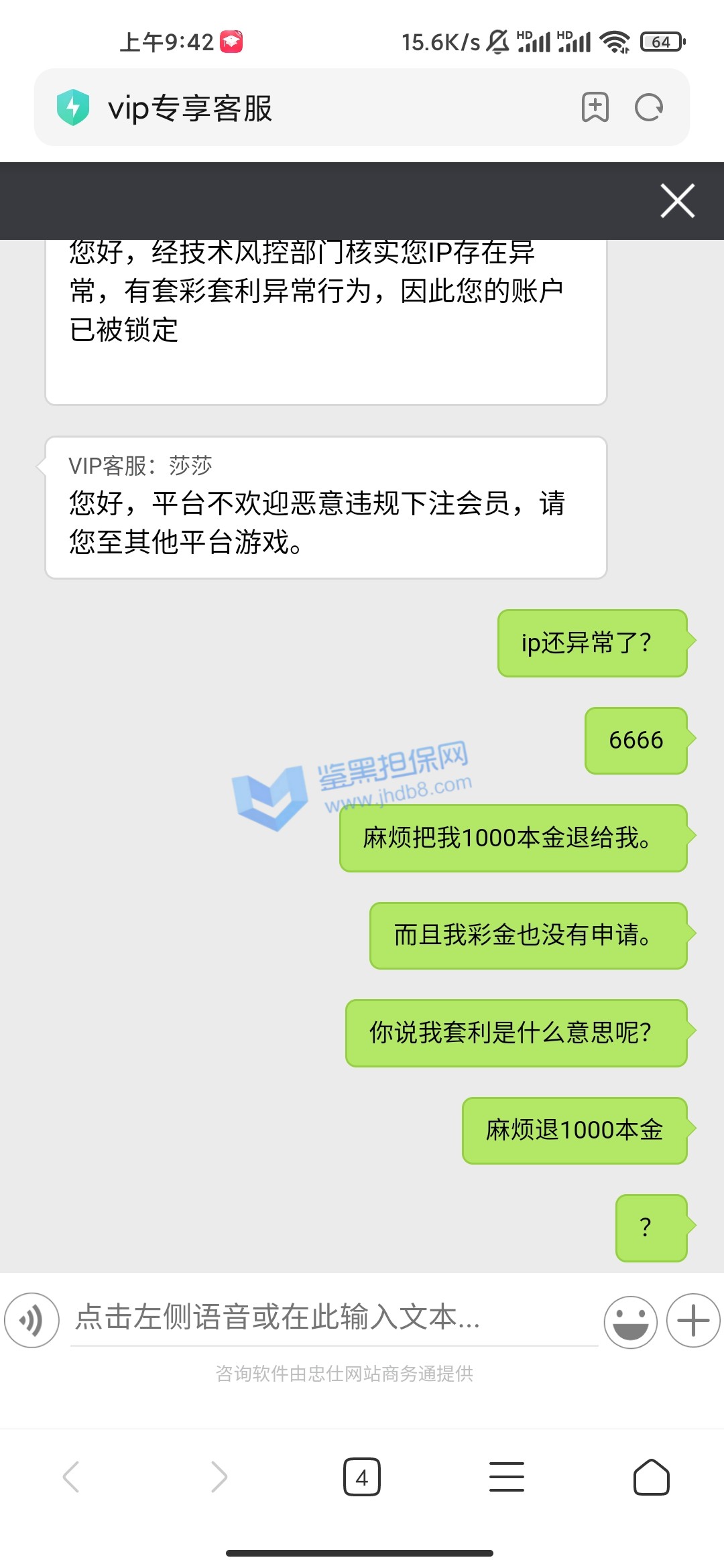Open the plus attachment menu
The height and width of the screenshot is (1568, 724).
(693, 1320)
